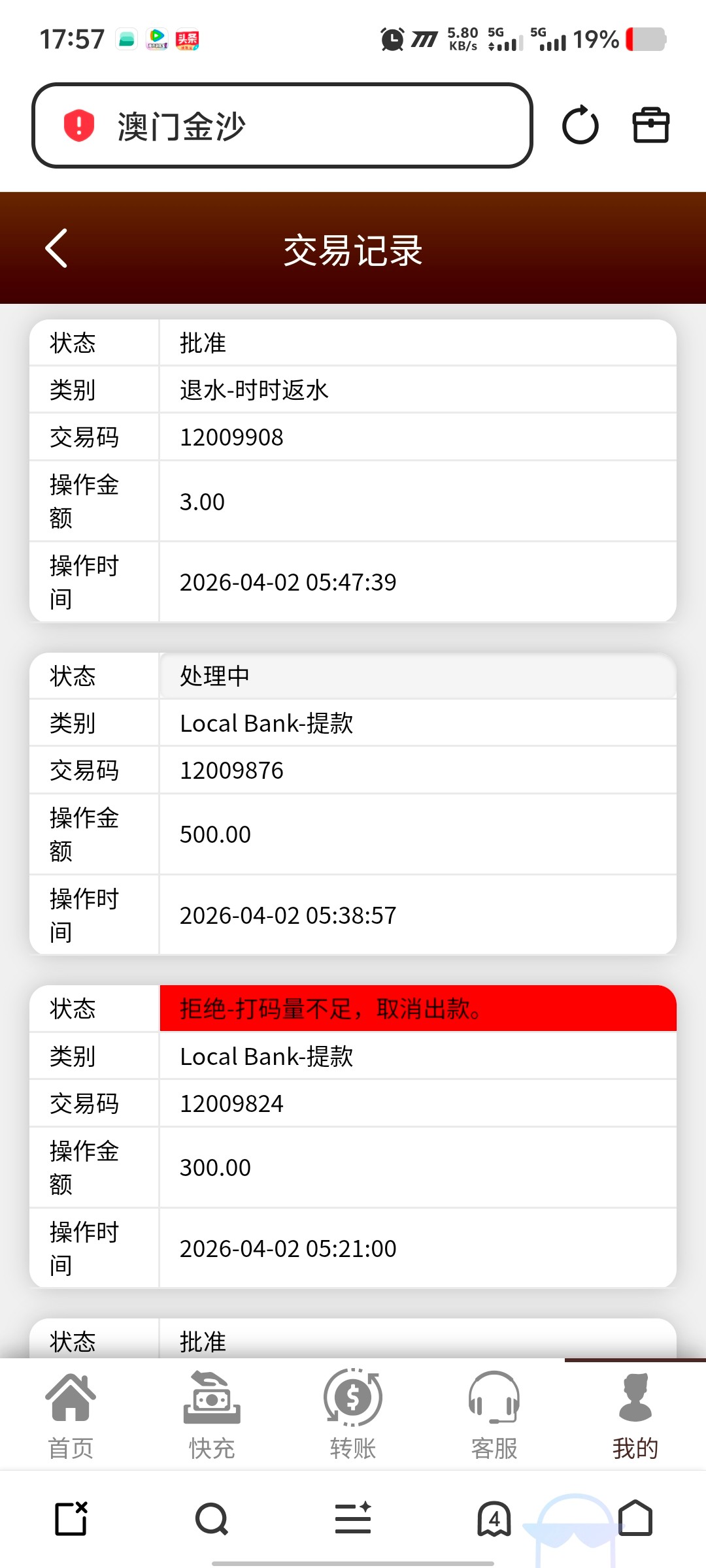View the 4 open browser tabs

coord(494,1518)
